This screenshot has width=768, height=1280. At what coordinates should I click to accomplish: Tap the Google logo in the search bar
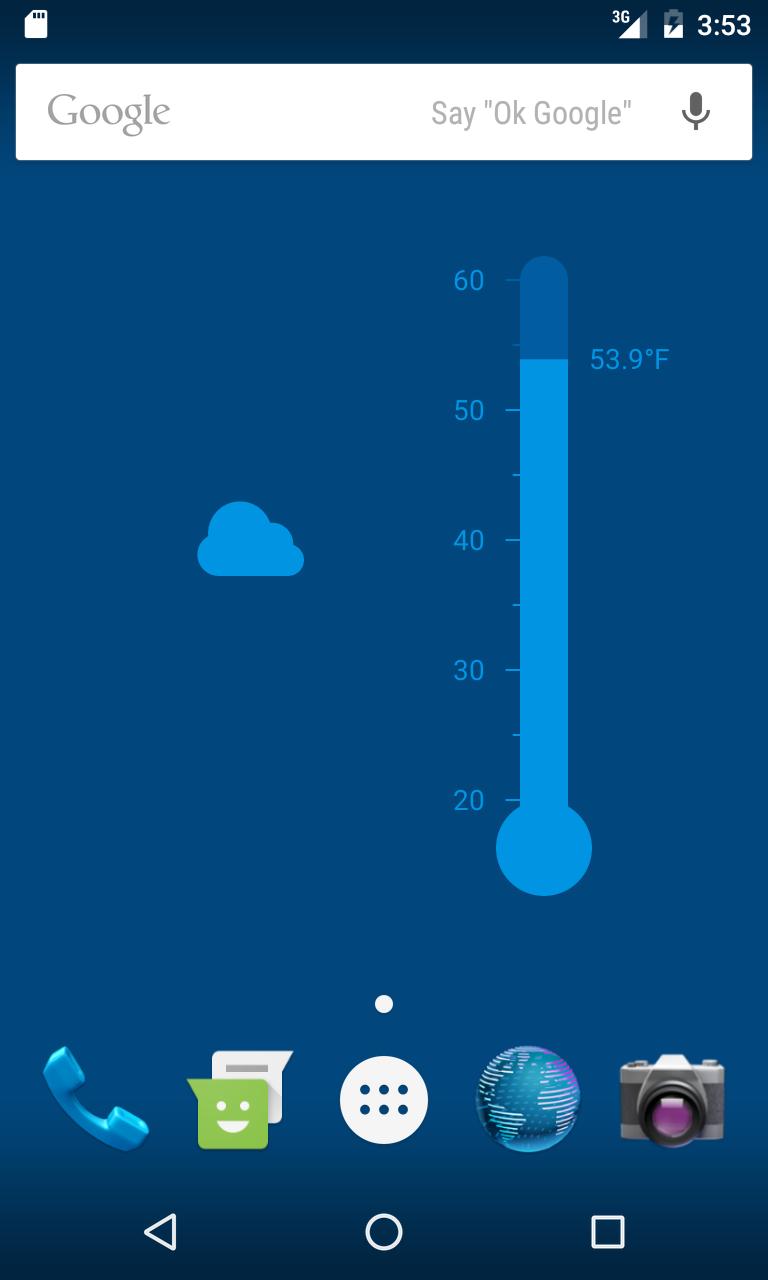click(x=108, y=110)
